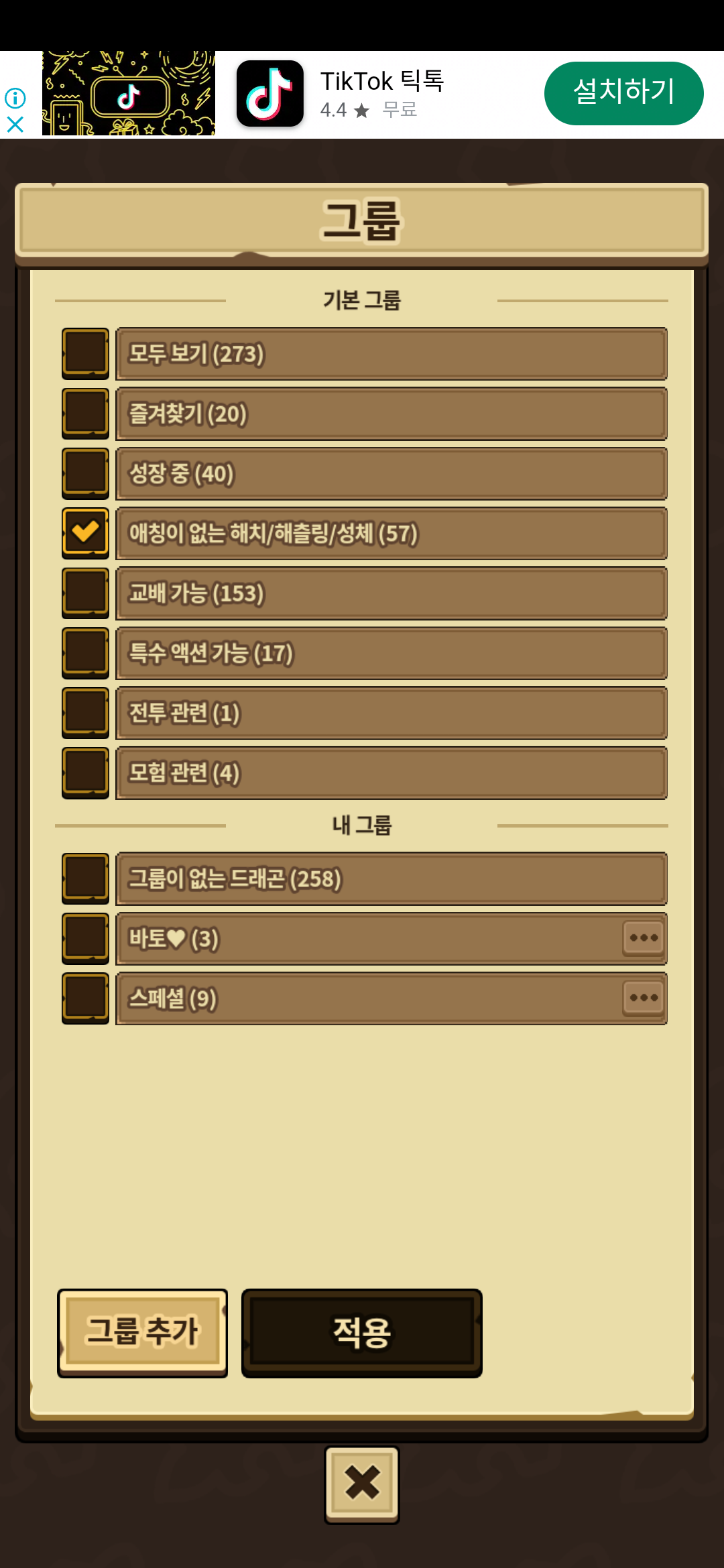724x1568 pixels.
Task: Install TikTok via 설치하기 button
Action: [x=623, y=93]
